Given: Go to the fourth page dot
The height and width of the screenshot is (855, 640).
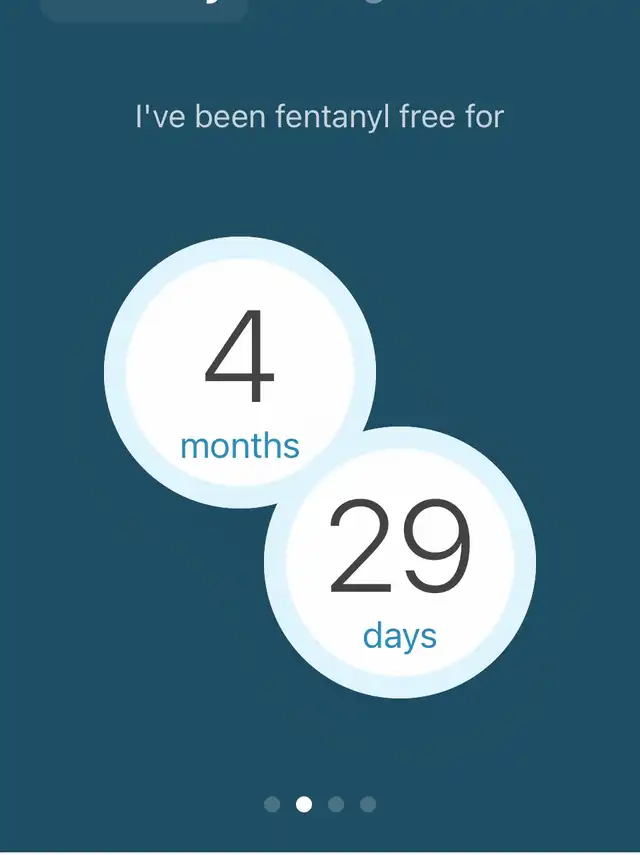Looking at the screenshot, I should point(368,804).
